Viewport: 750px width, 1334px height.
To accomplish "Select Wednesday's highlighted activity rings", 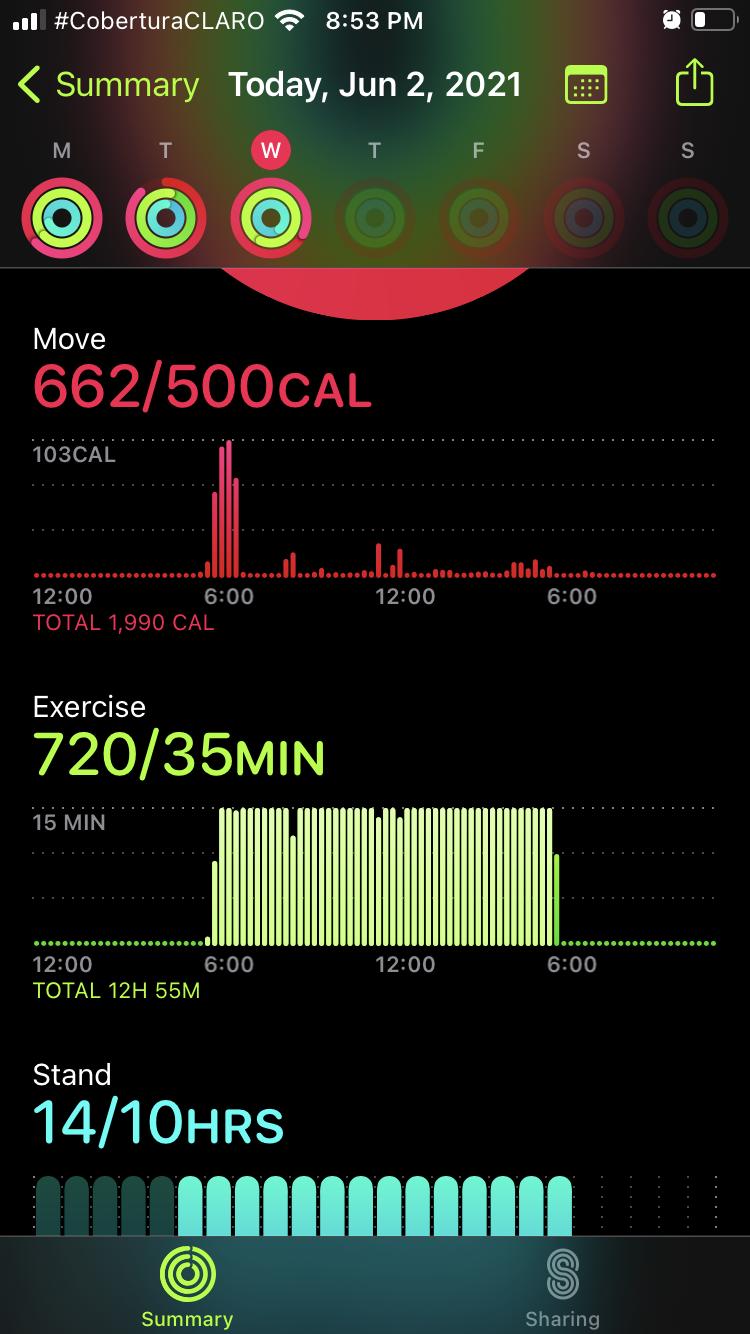I will tap(271, 217).
